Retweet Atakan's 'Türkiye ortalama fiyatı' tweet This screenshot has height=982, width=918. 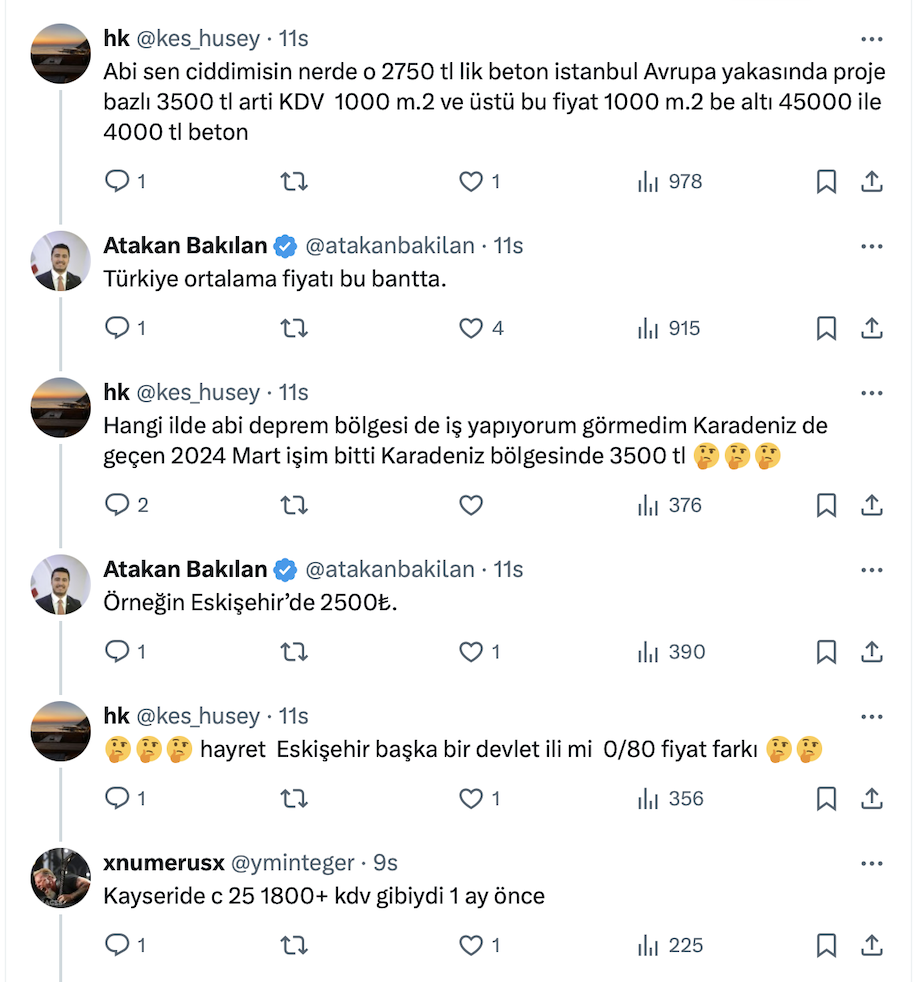tap(294, 328)
